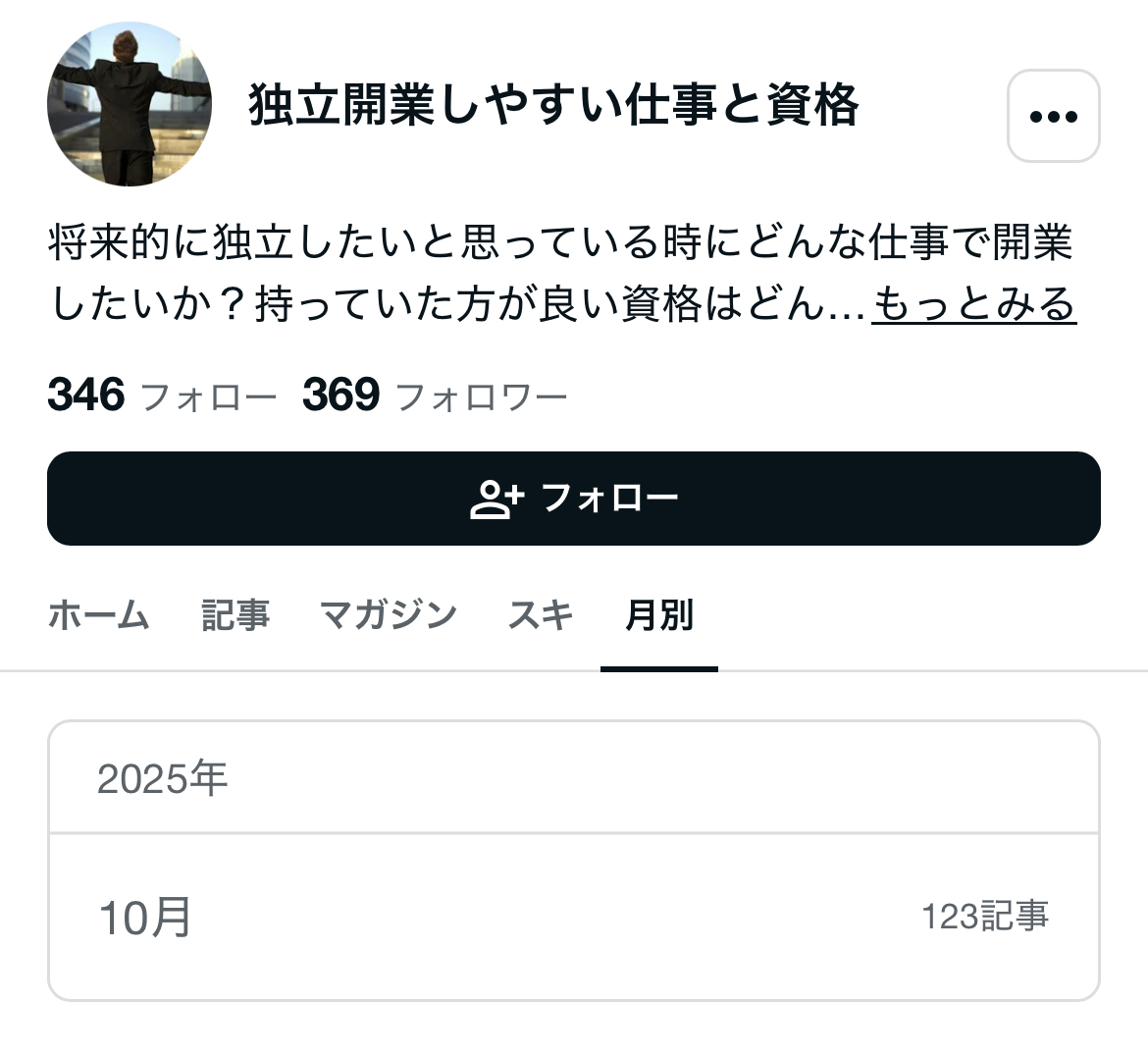Expand bio with もっとみる link
1148x1054 pixels.
click(973, 303)
